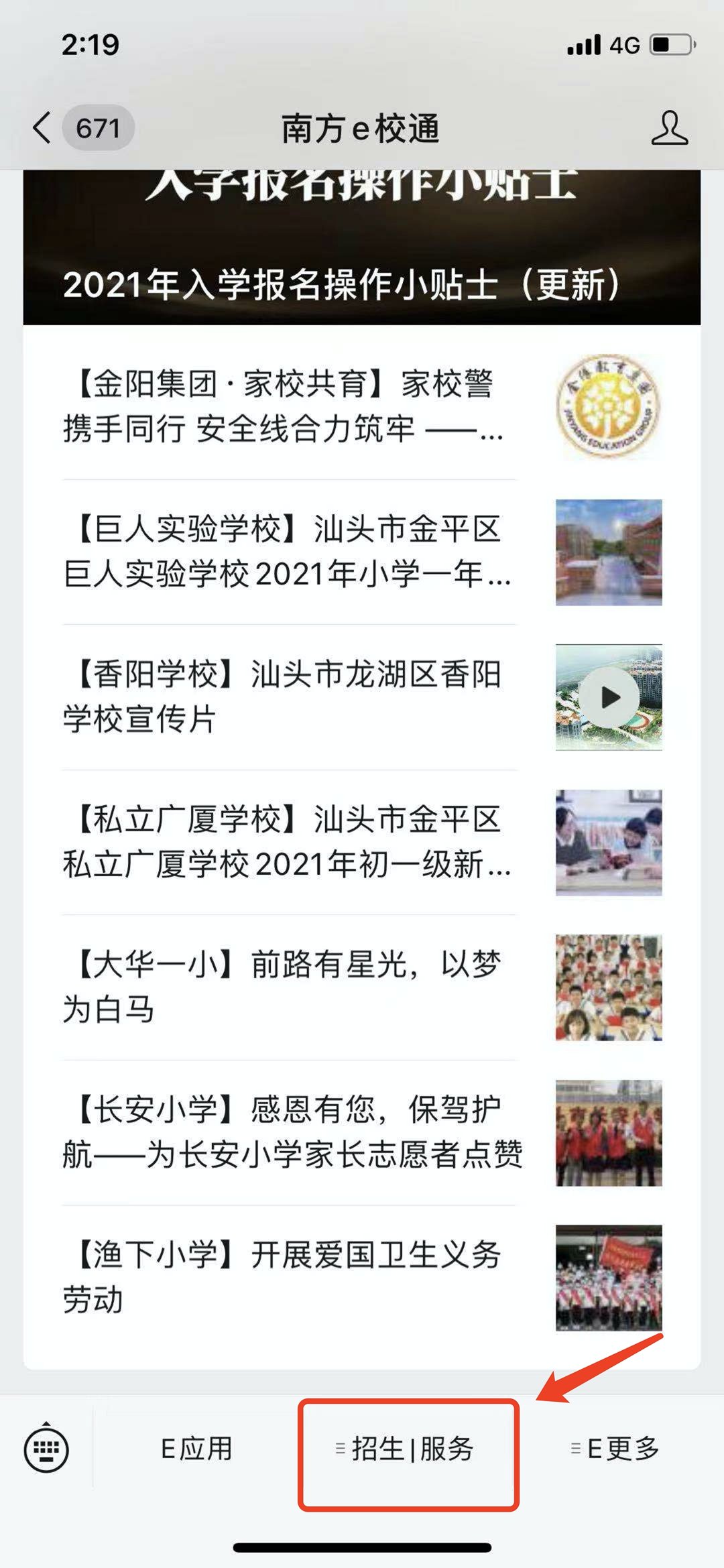Open the 招生|服务 menu
Image resolution: width=724 pixels, height=1568 pixels.
(x=409, y=1449)
